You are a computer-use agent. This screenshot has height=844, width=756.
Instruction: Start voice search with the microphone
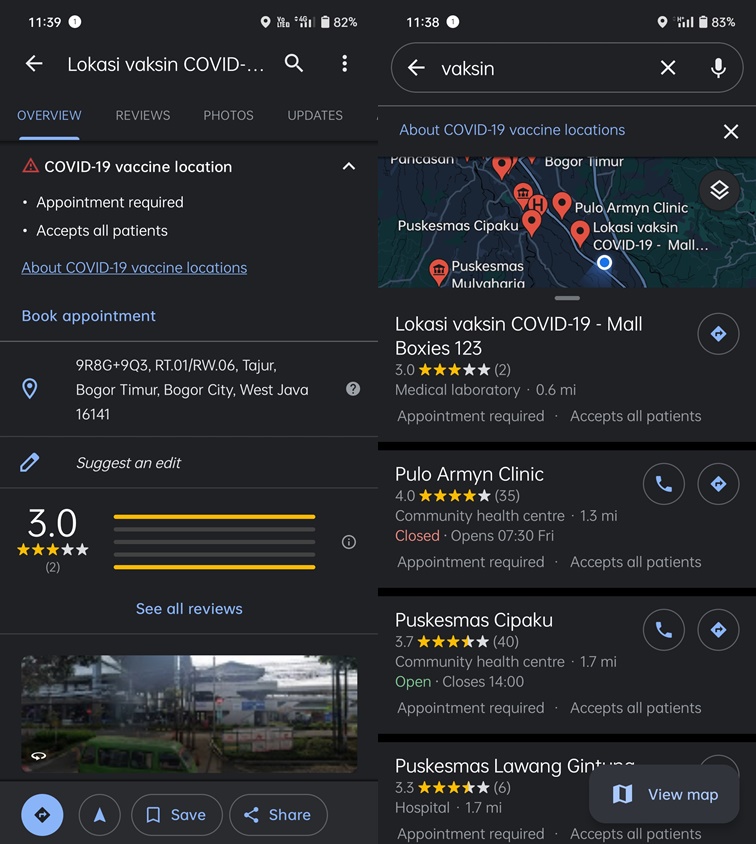[718, 68]
